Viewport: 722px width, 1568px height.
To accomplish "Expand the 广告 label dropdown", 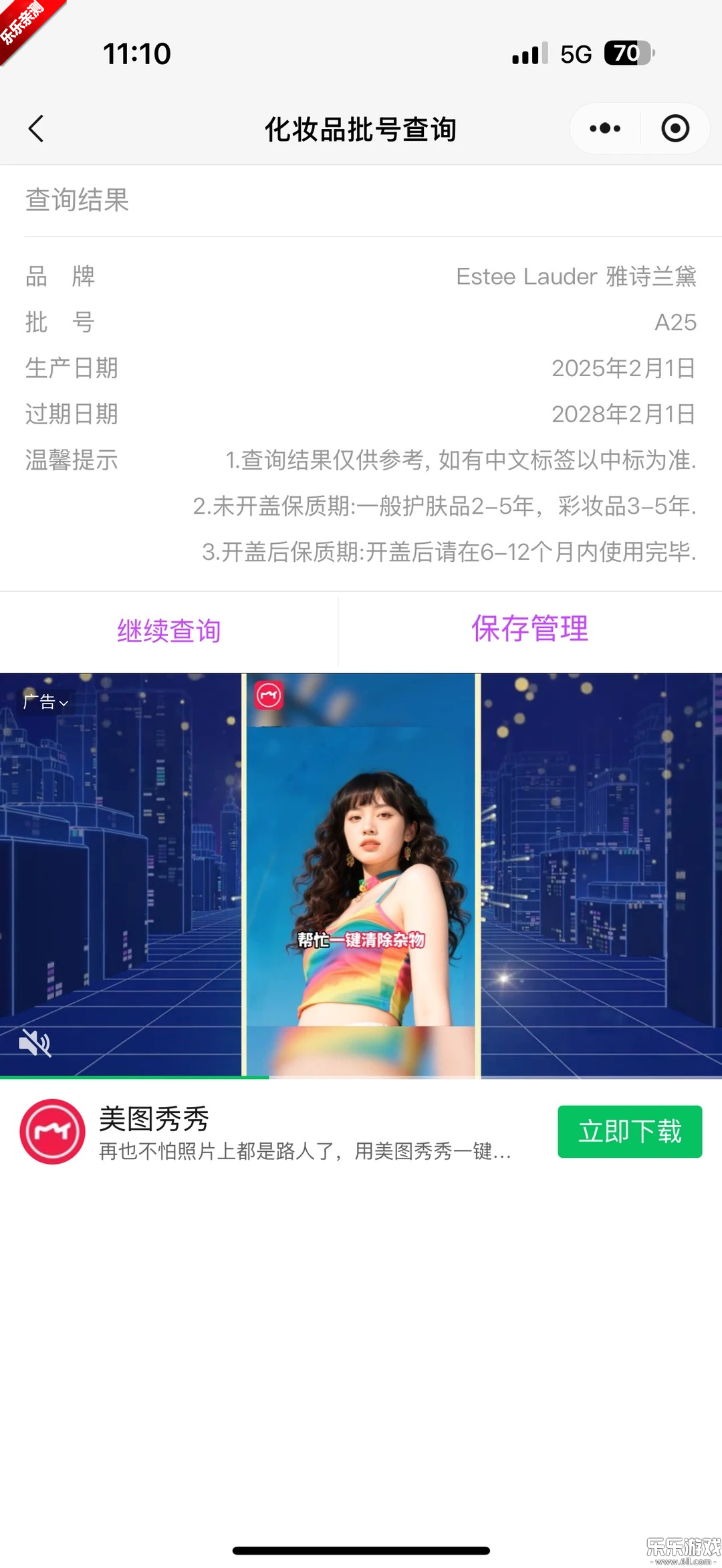I will click(45, 702).
